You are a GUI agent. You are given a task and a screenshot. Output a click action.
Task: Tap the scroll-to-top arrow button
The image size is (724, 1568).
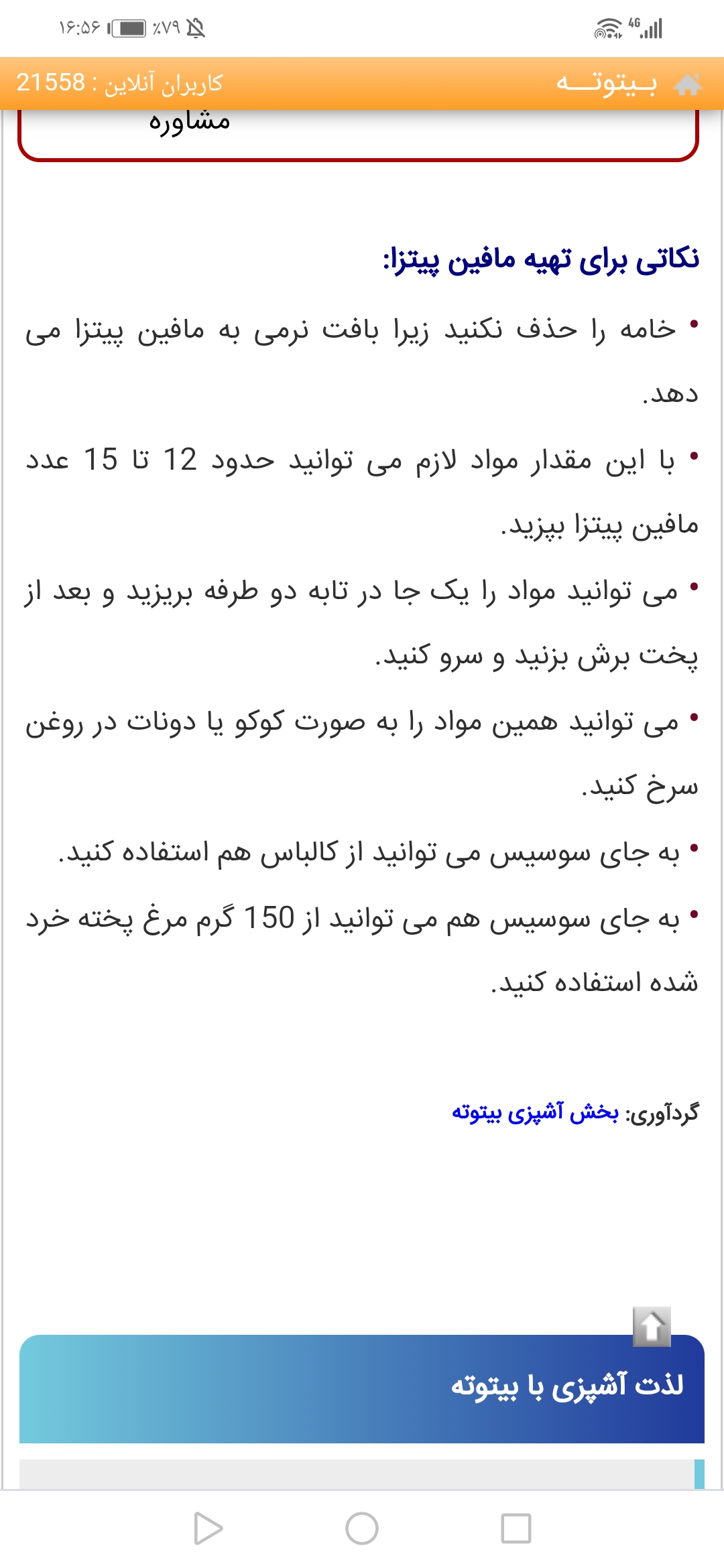[652, 1326]
